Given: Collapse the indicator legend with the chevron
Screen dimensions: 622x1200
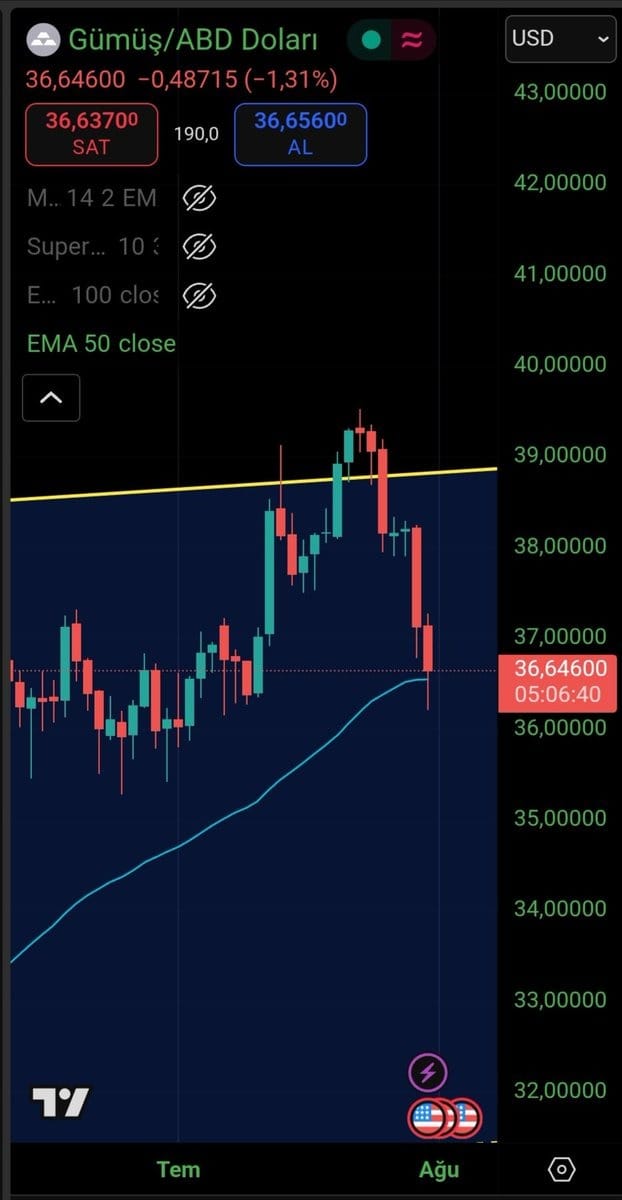Looking at the screenshot, I should click(x=51, y=398).
